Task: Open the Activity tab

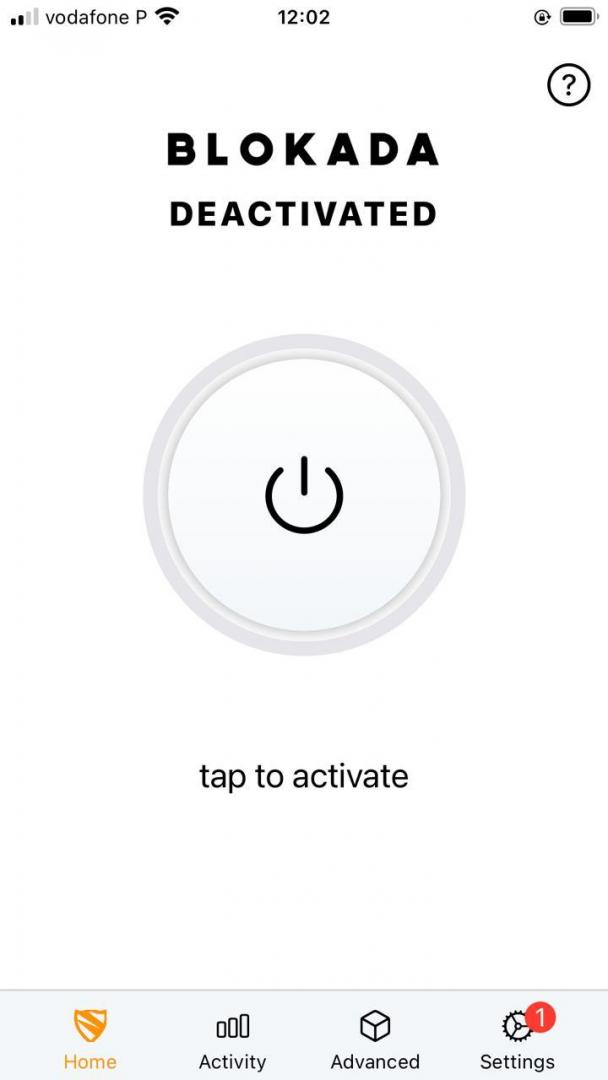Action: pyautogui.click(x=232, y=1039)
